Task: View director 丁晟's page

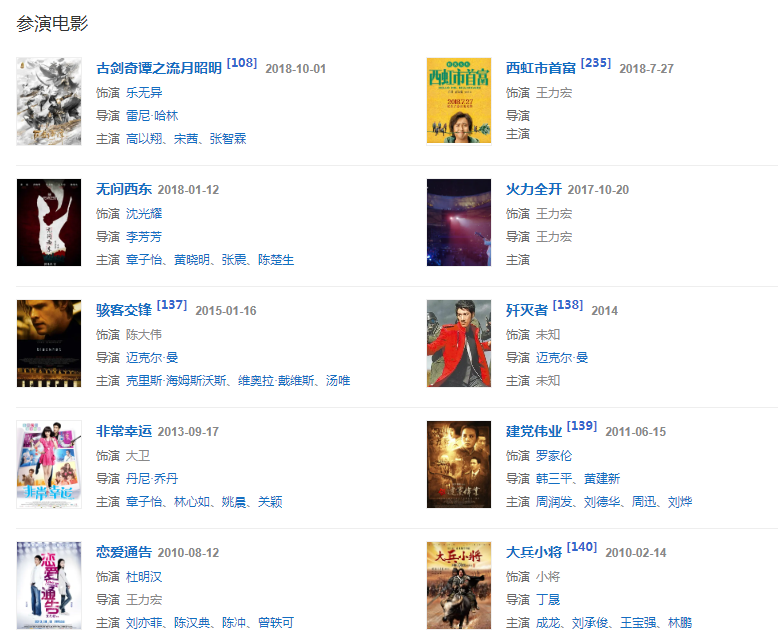Action: [x=547, y=600]
